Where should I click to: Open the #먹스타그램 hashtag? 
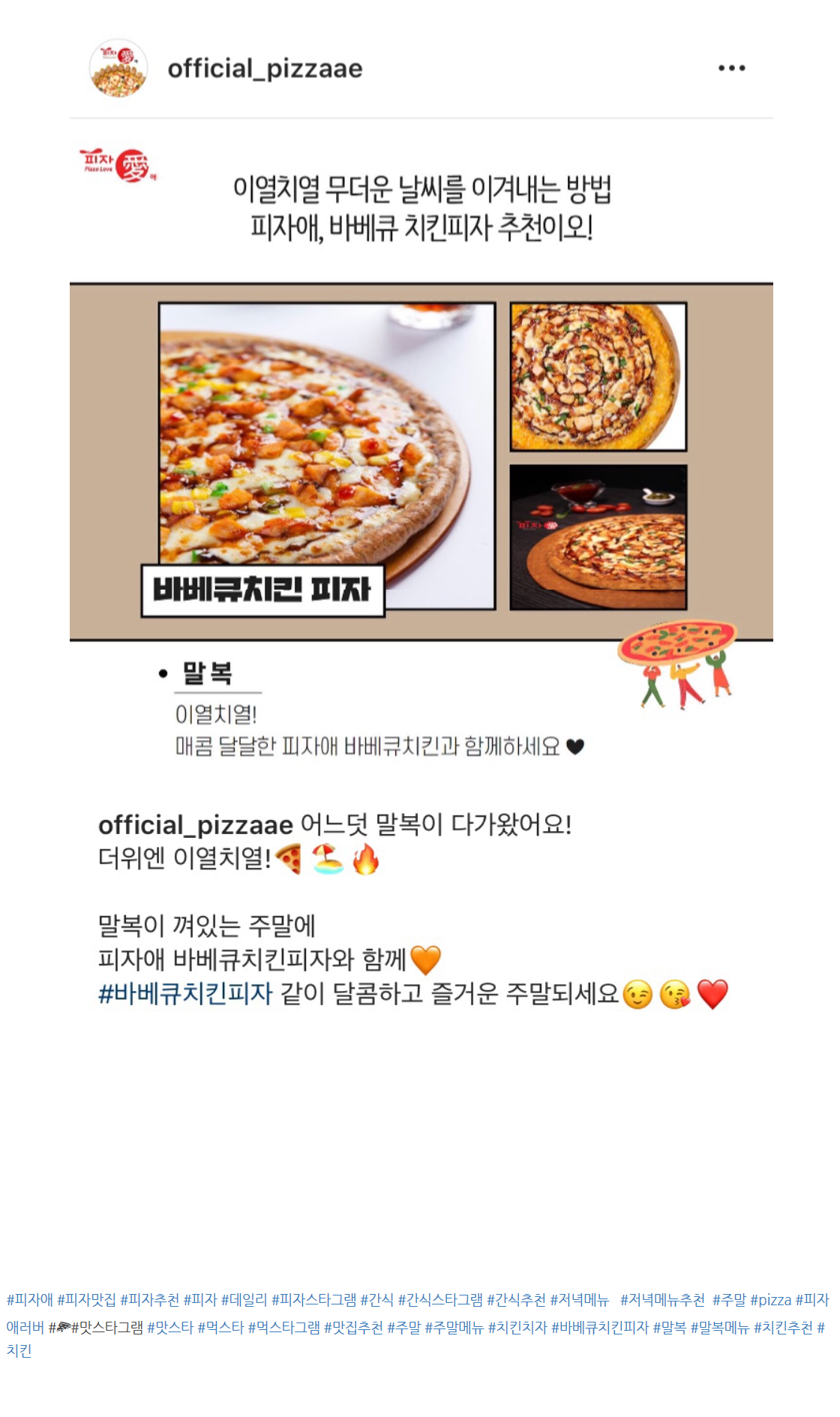click(x=283, y=1327)
